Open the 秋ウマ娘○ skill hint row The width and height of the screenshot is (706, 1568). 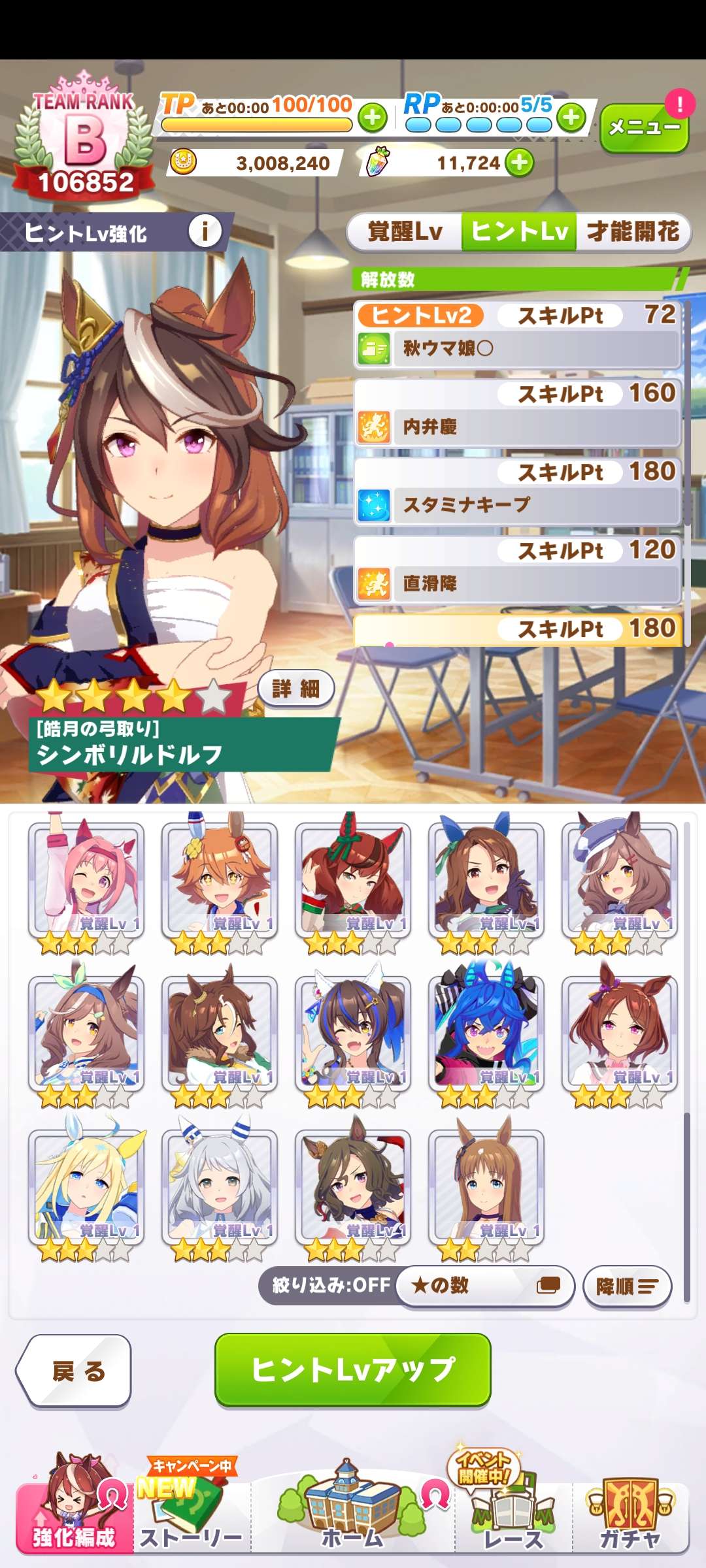(518, 348)
